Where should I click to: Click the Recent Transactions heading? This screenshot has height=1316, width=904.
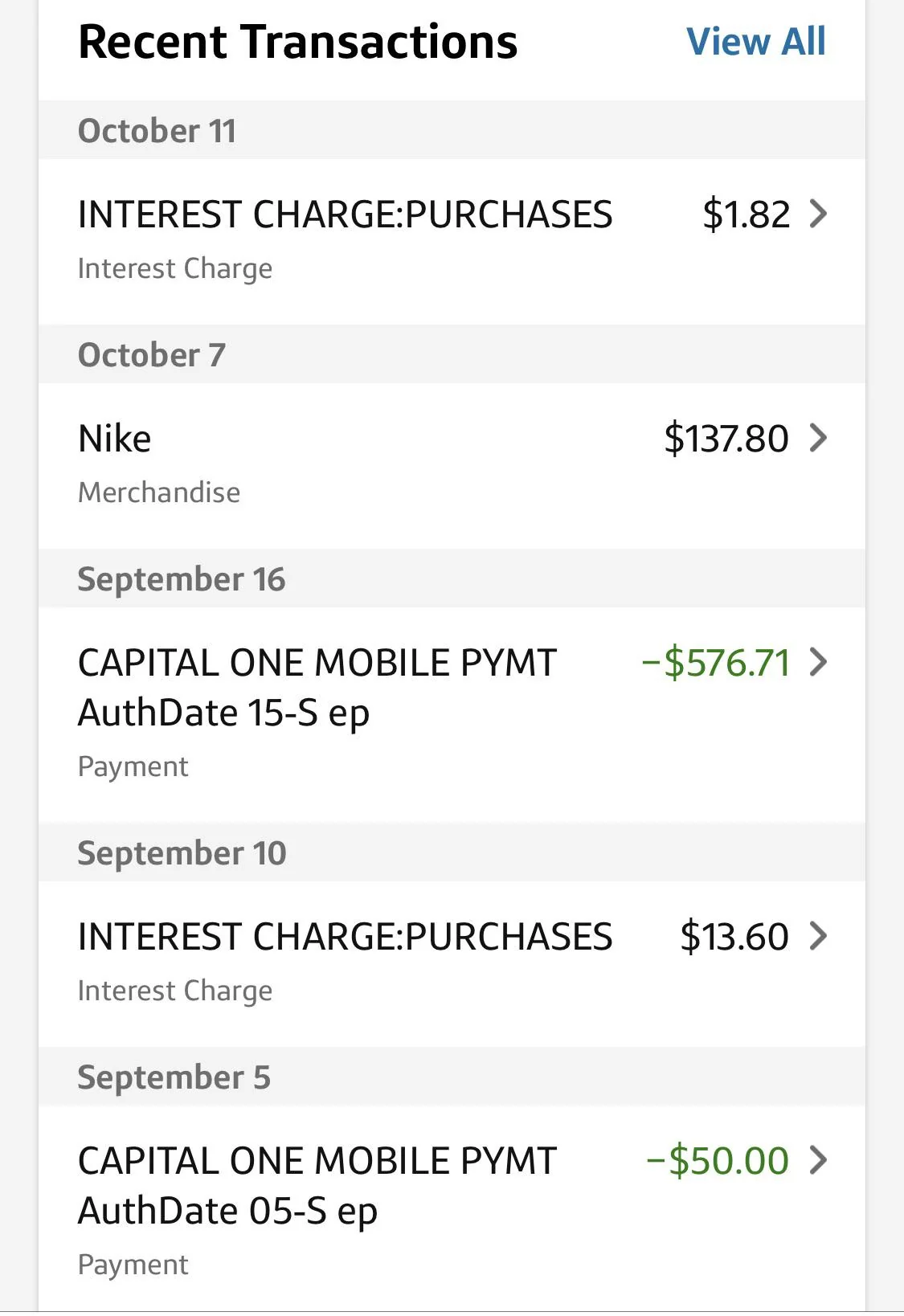(297, 40)
